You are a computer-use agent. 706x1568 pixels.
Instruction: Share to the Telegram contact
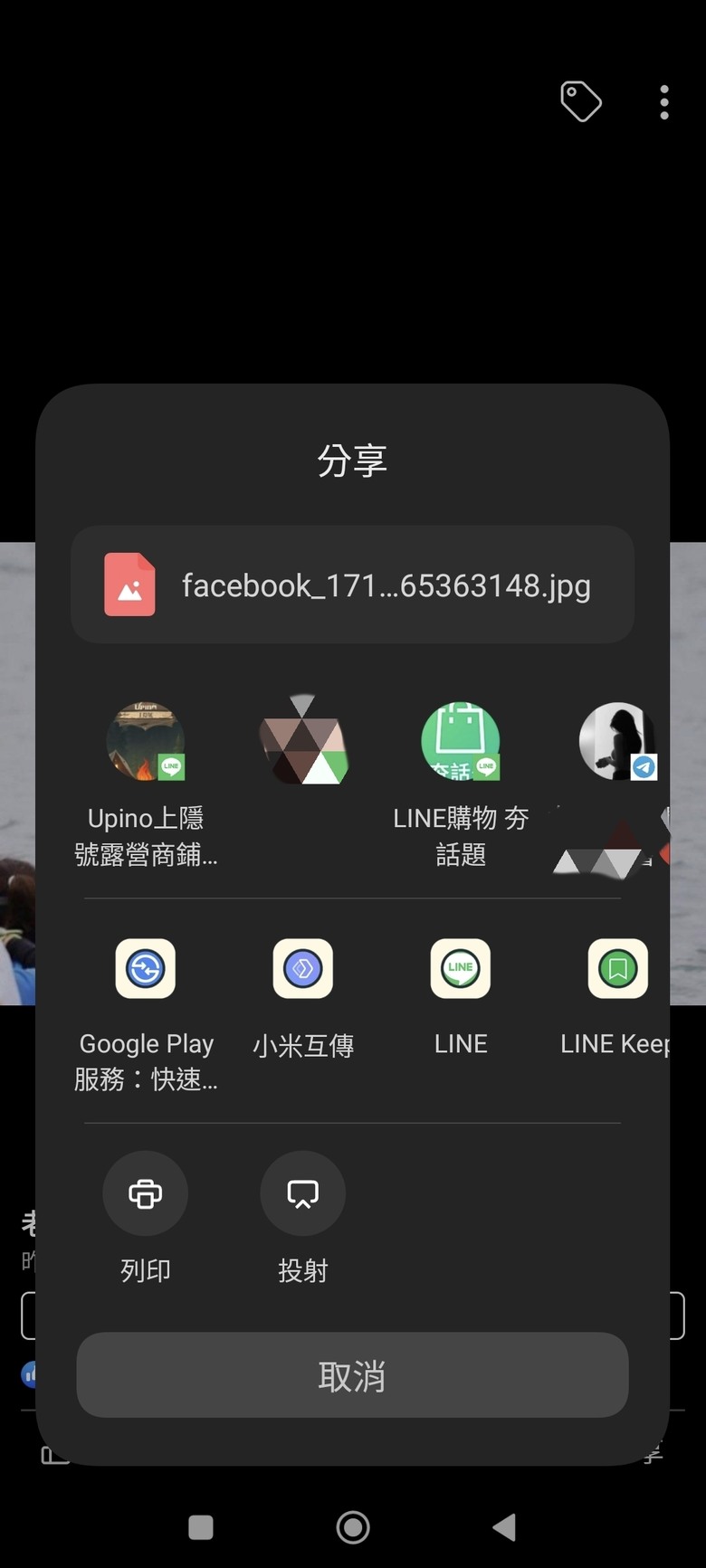pyautogui.click(x=617, y=740)
